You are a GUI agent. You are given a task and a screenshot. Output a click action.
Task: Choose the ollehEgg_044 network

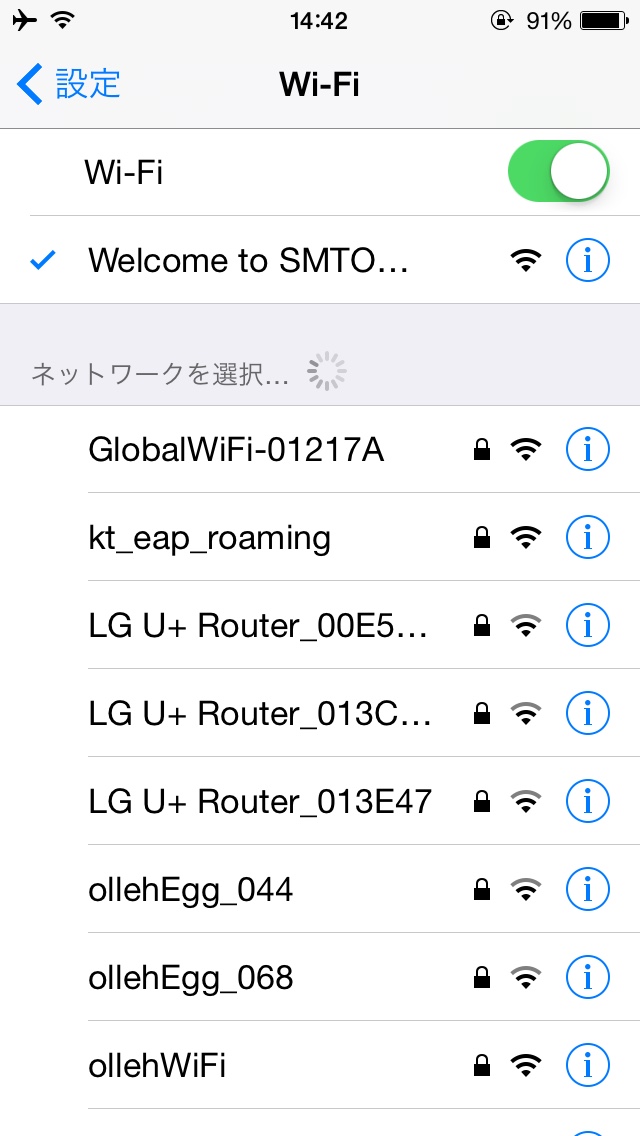(191, 890)
